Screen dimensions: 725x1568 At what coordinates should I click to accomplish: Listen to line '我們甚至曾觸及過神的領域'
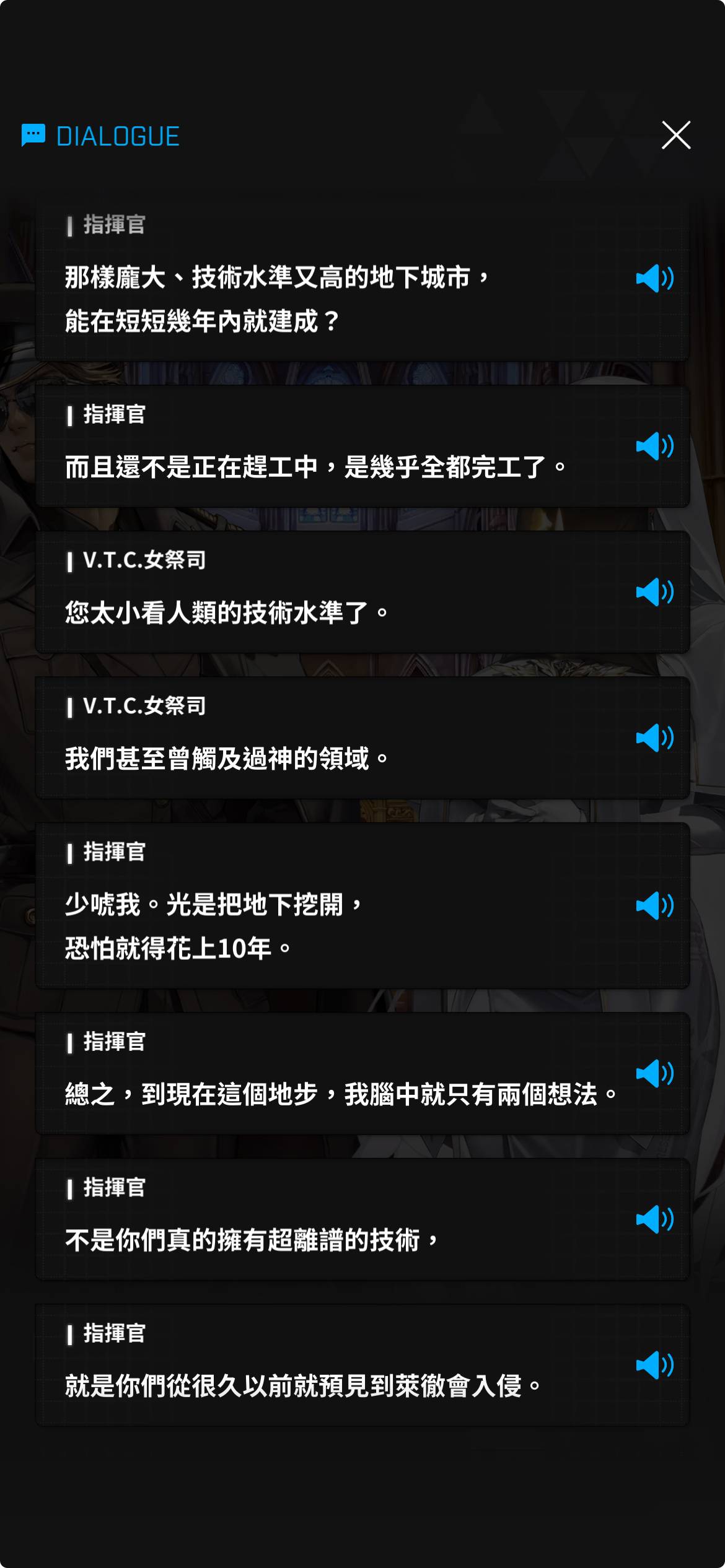click(654, 738)
